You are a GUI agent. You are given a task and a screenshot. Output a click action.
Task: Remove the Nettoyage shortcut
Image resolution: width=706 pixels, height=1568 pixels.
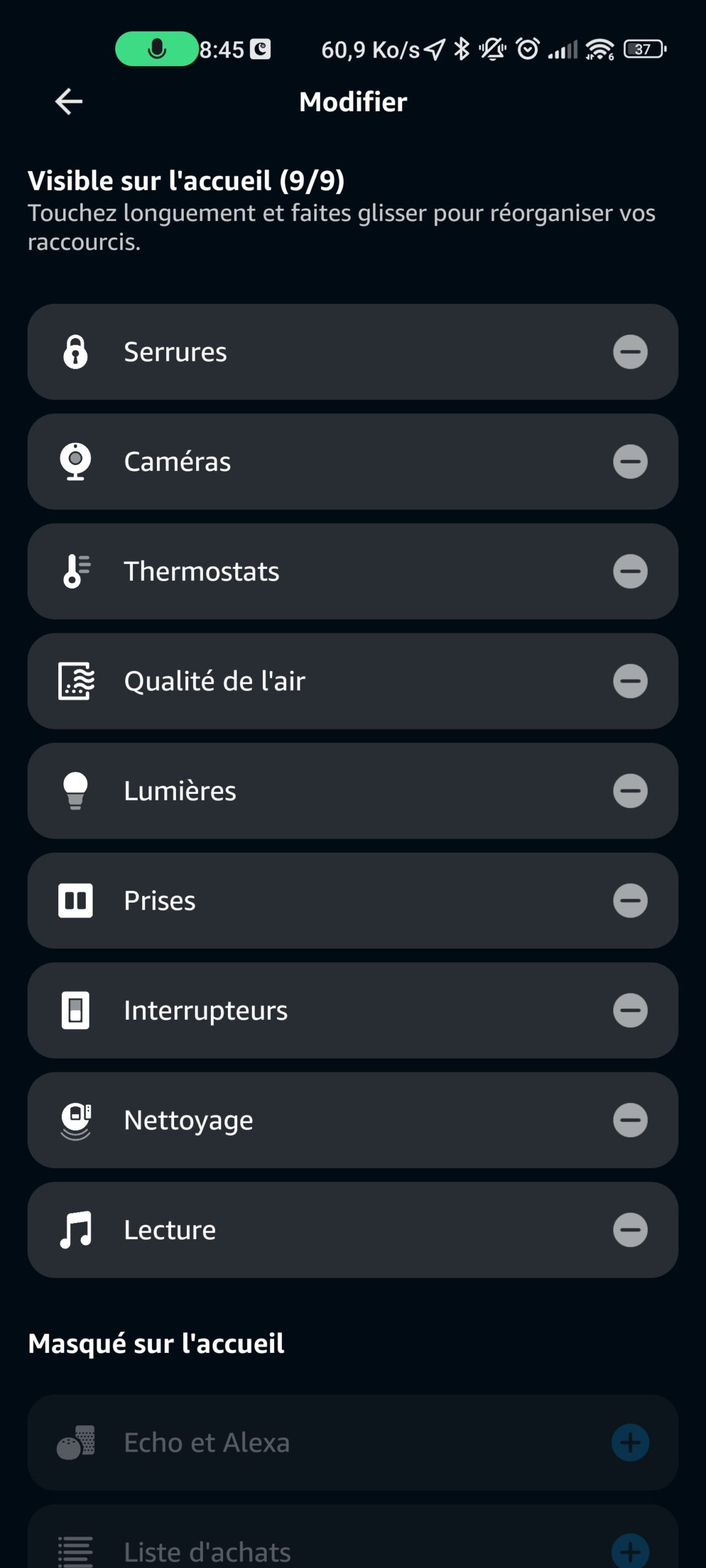tap(630, 1120)
